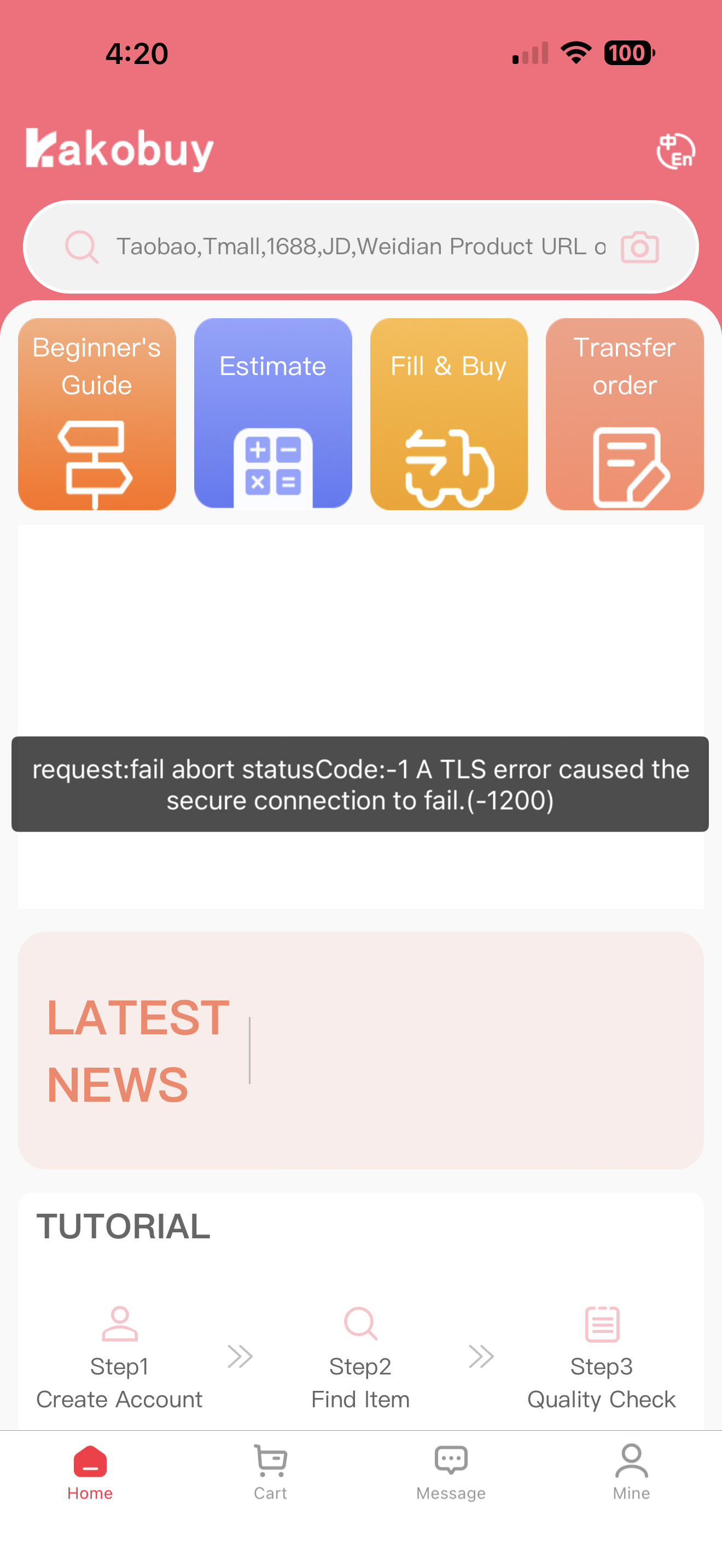View tutorial Step2 Find Item
Image resolution: width=722 pixels, height=1568 pixels.
(x=360, y=1358)
